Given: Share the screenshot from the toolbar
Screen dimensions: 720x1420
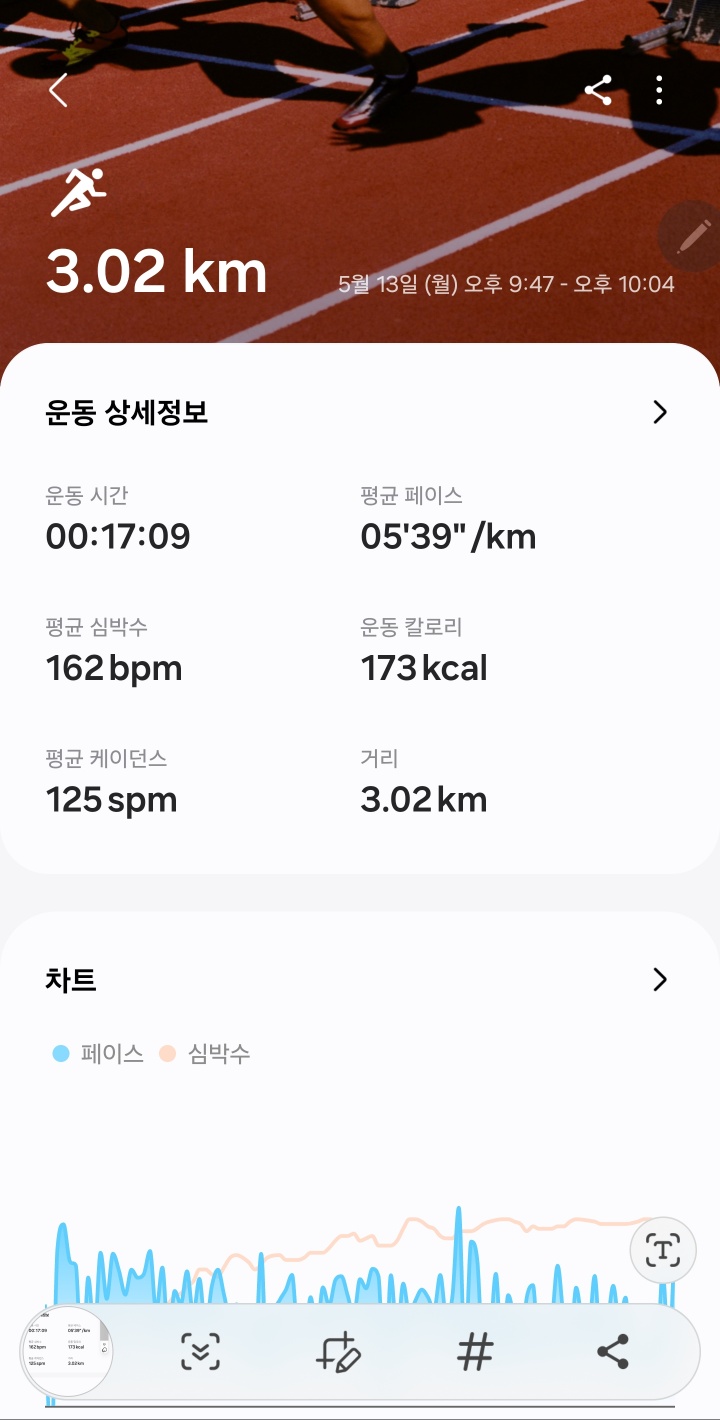Looking at the screenshot, I should click(x=612, y=1352).
